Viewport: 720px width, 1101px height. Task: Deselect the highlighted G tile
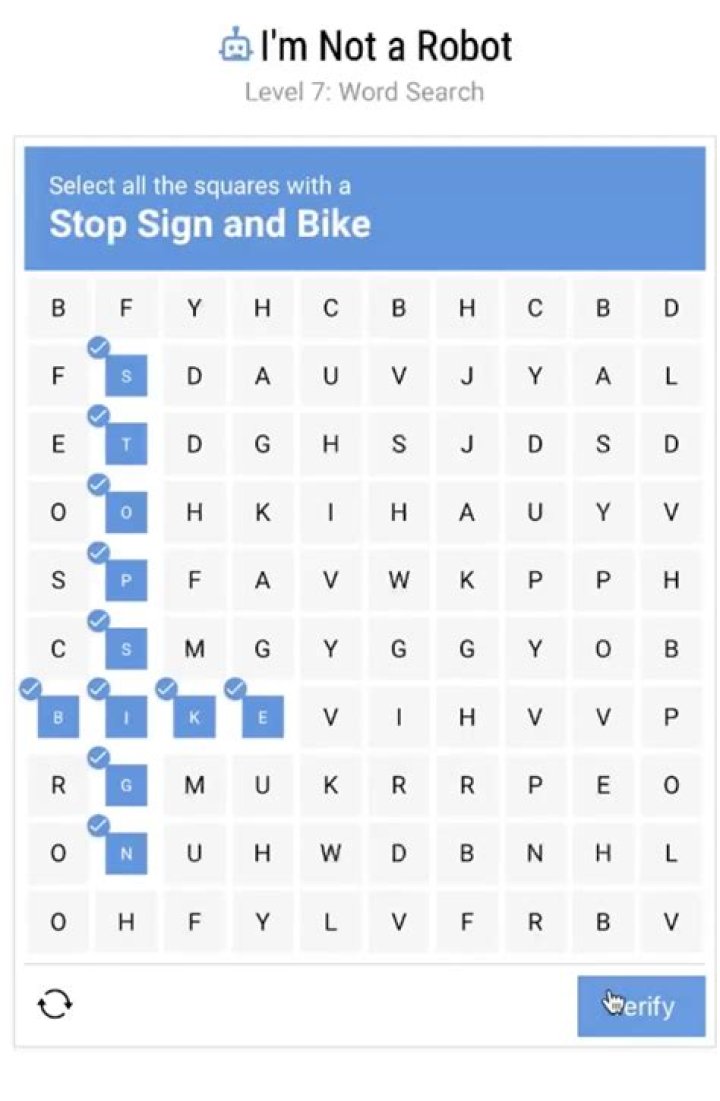click(126, 785)
